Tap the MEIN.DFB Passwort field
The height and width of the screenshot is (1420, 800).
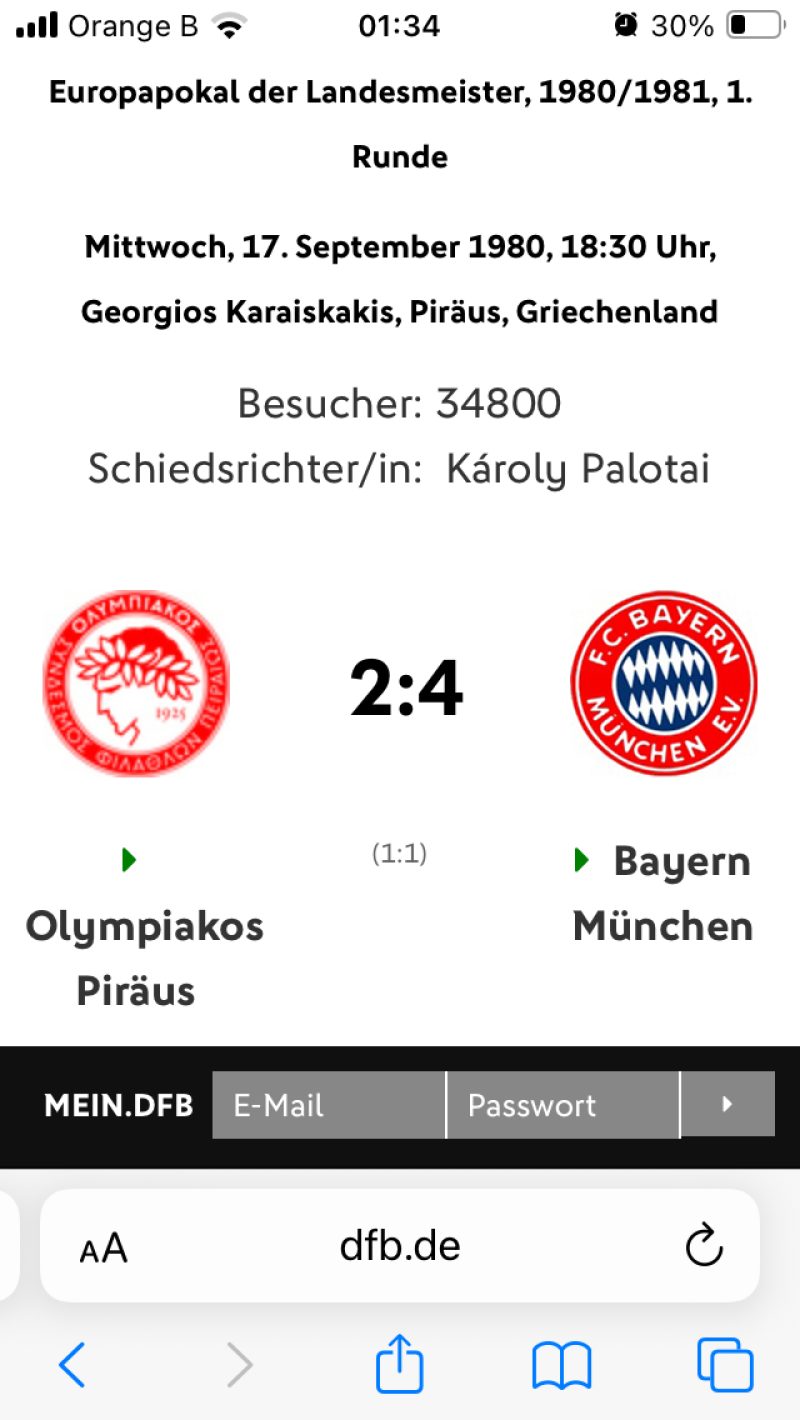pos(562,1105)
